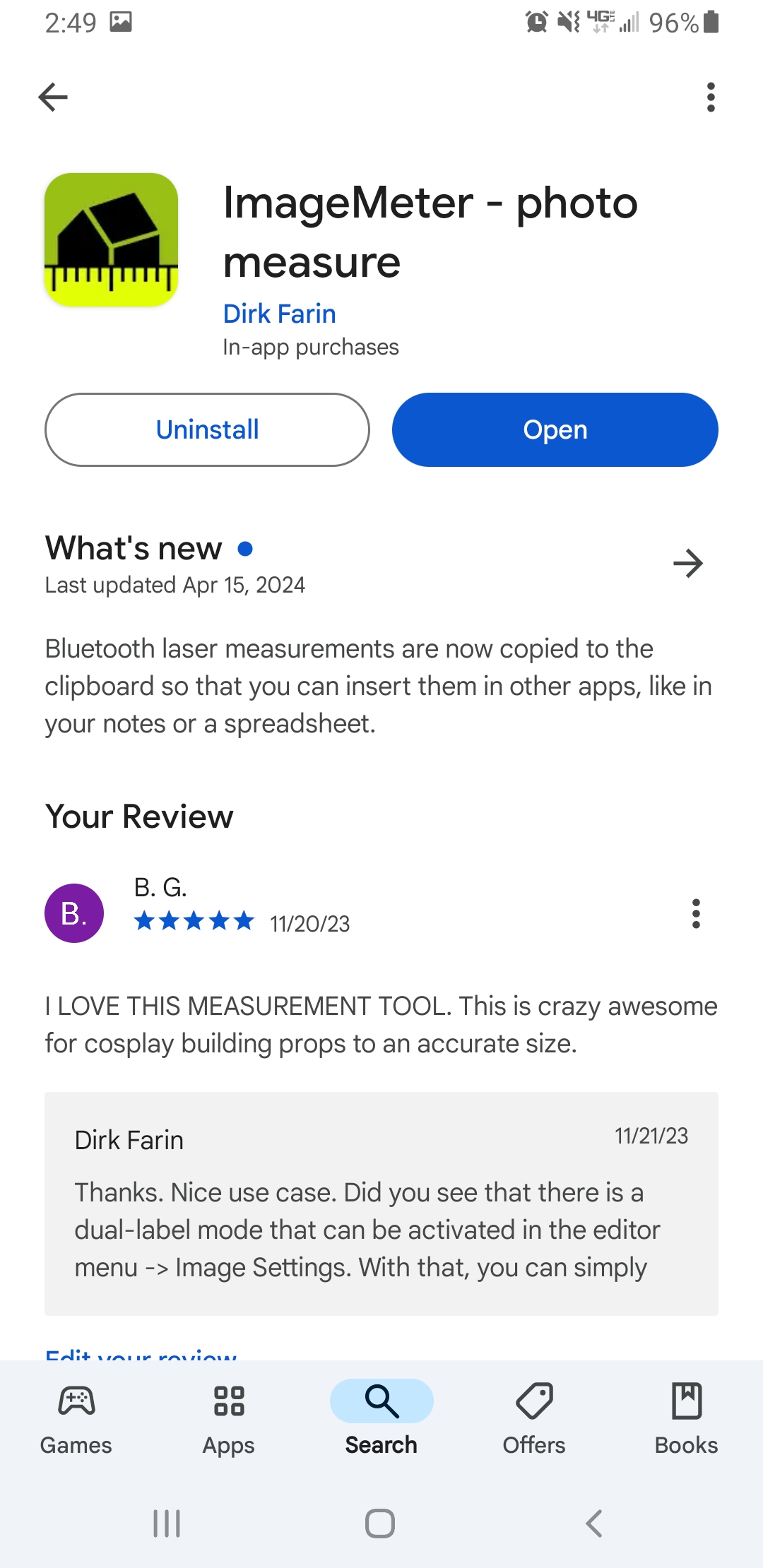This screenshot has height=1568, width=763.
Task: Expand What's new details arrow
Action: click(688, 564)
